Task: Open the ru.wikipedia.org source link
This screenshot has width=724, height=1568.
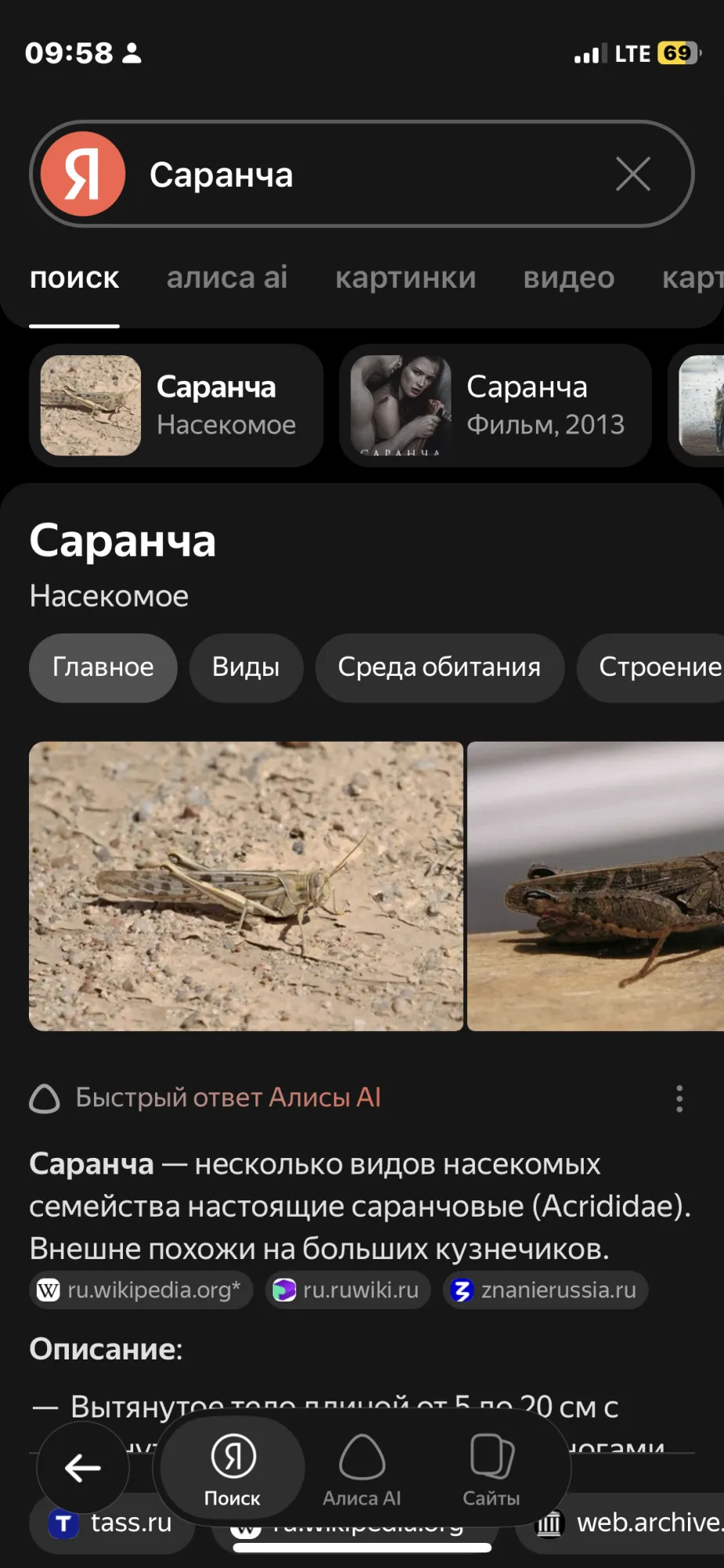Action: [141, 1290]
